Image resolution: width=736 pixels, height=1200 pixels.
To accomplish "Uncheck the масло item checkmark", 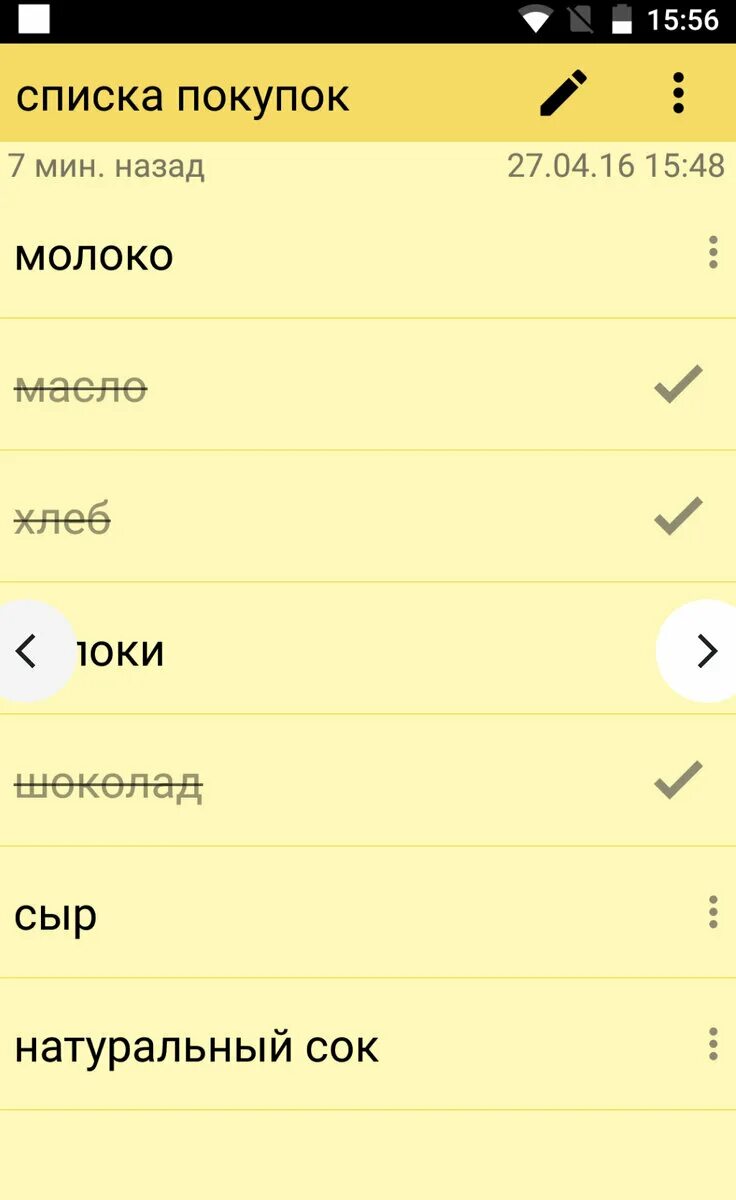I will pos(678,385).
